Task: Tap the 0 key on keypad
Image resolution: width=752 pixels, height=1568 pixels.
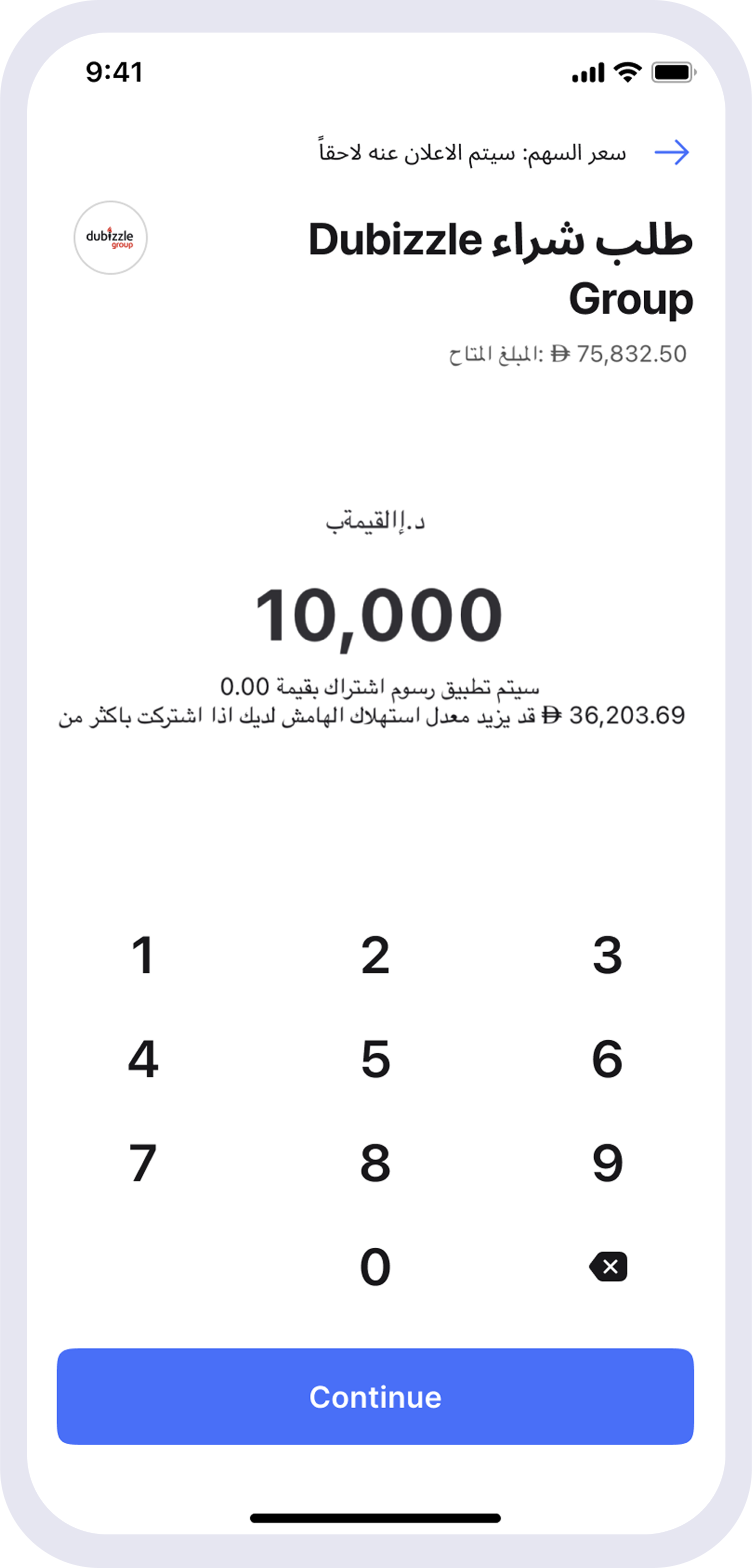Action: [x=375, y=1267]
